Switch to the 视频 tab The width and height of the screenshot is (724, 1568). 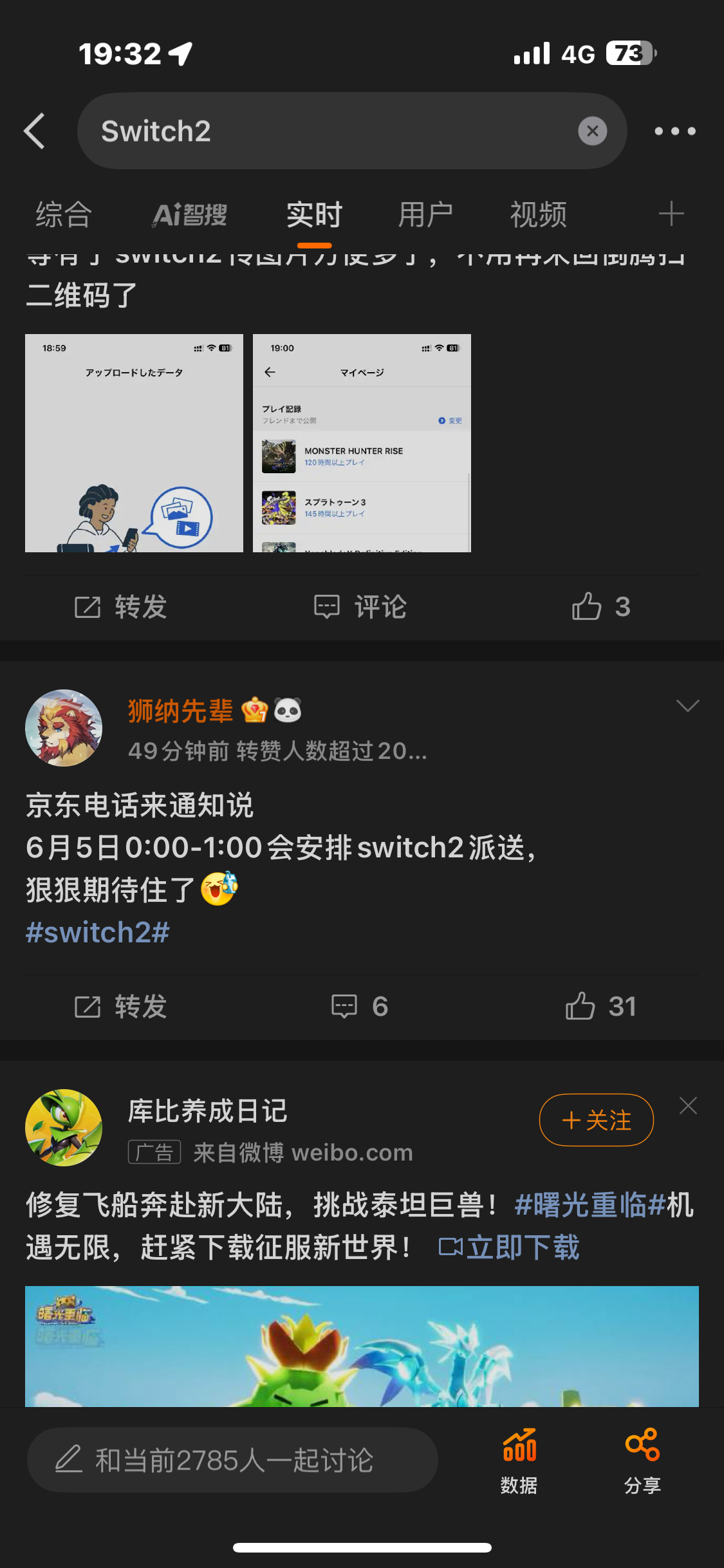[538, 214]
